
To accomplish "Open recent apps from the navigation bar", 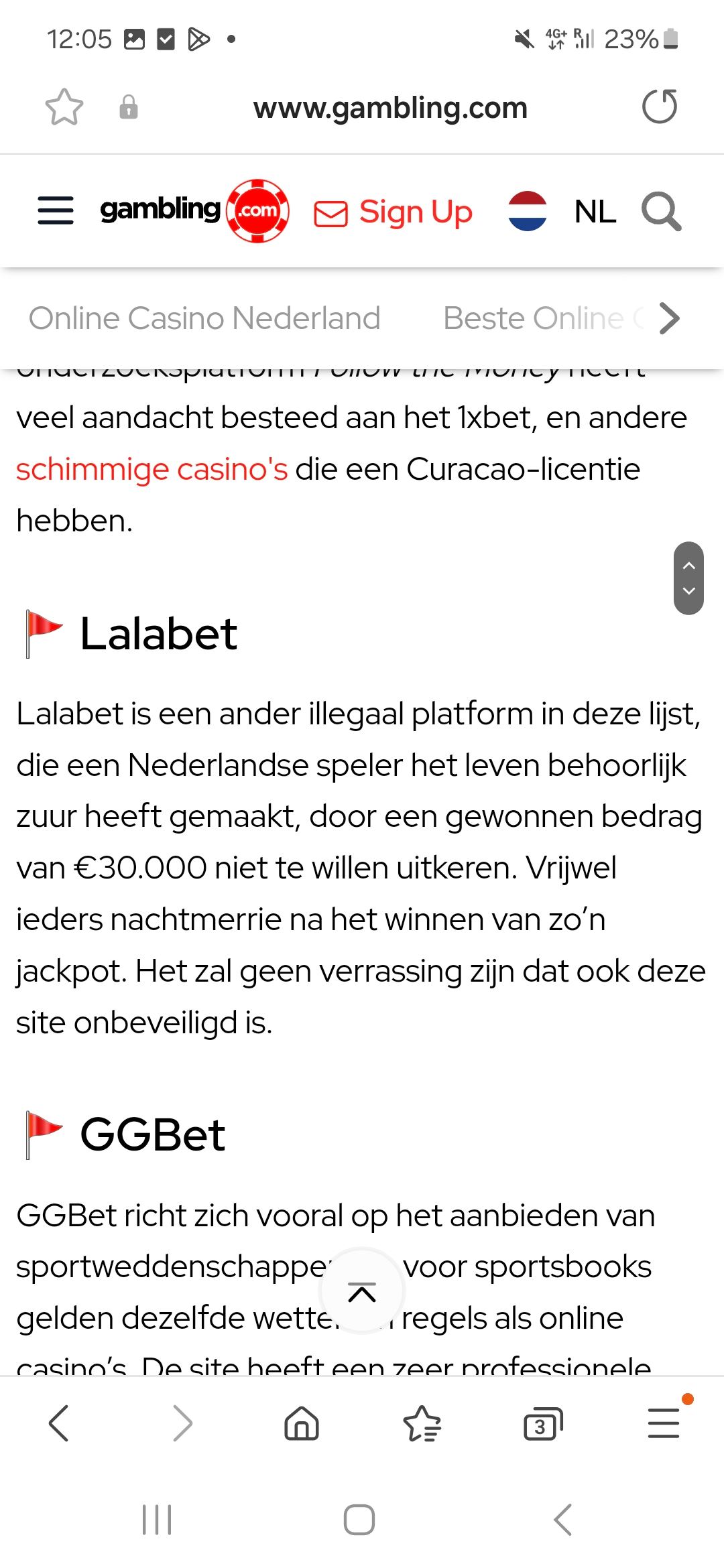I will point(157,1519).
